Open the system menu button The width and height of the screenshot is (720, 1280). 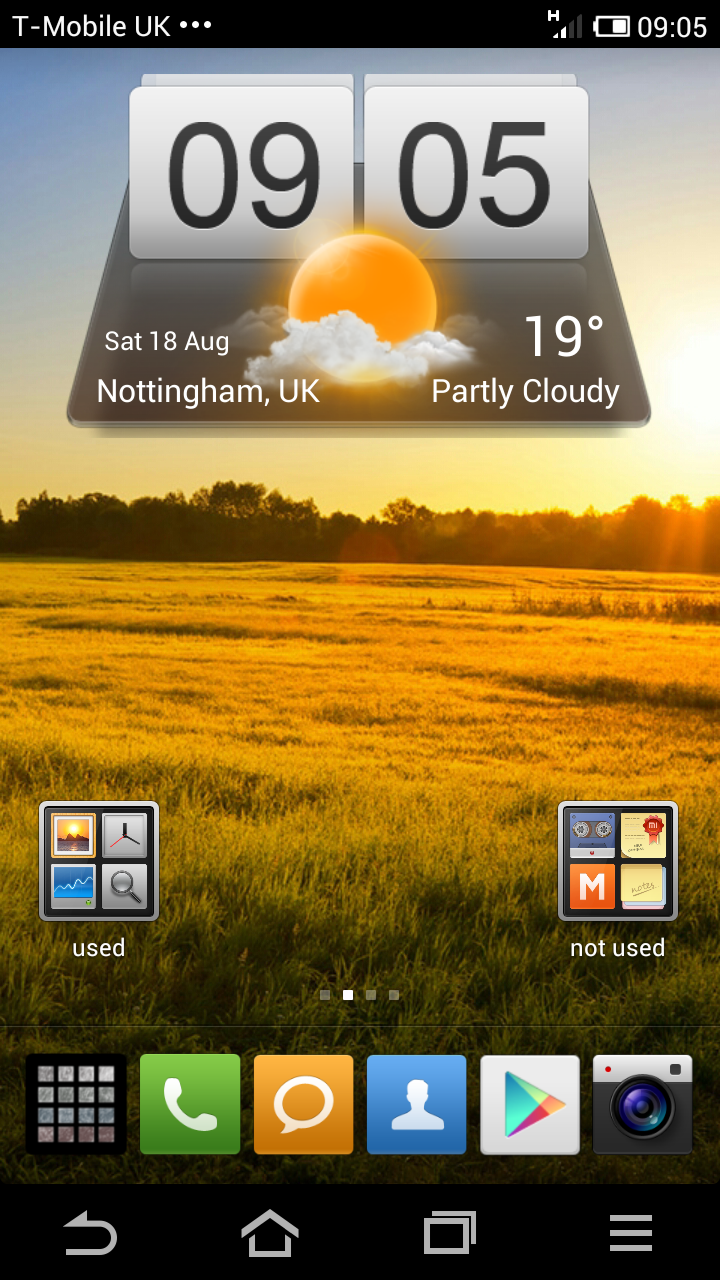coord(631,1234)
